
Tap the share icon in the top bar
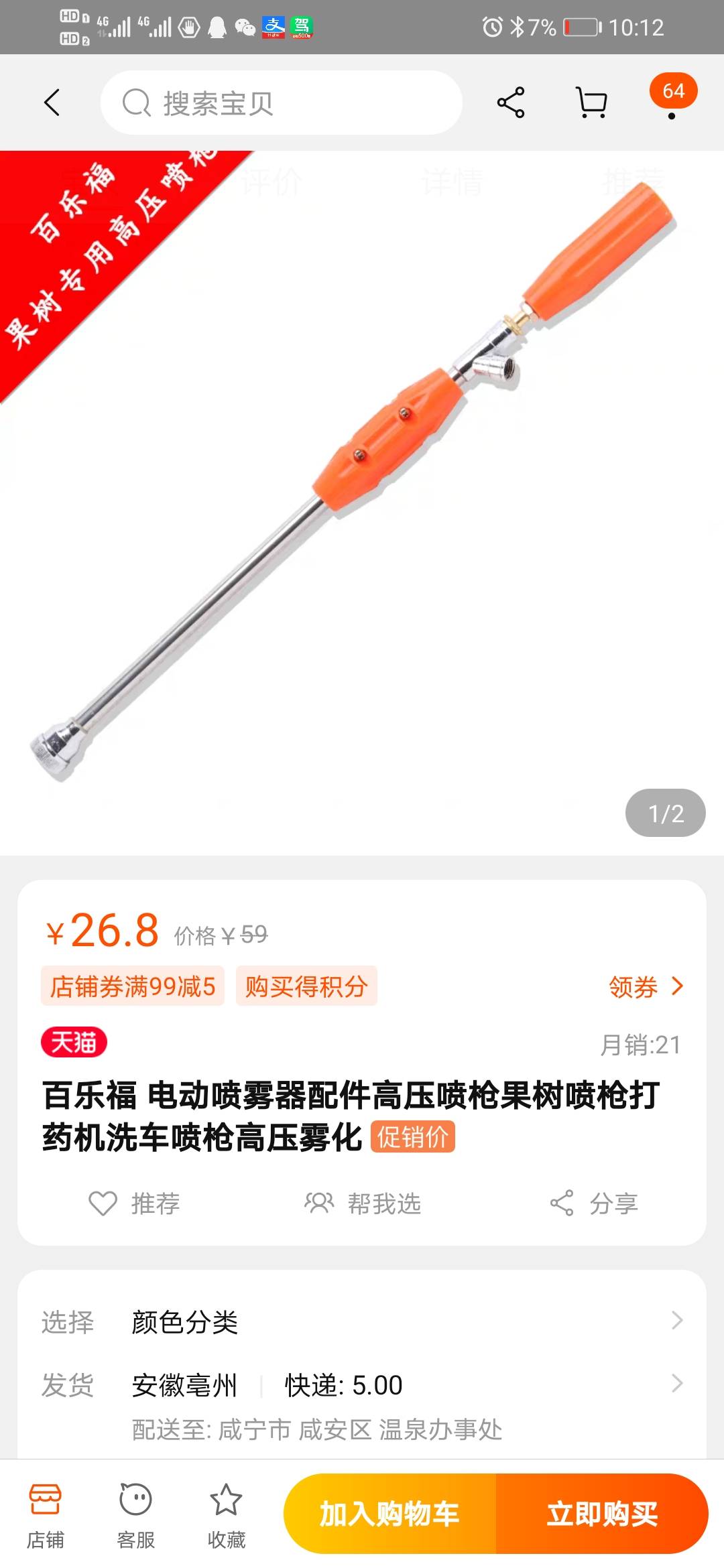(x=511, y=103)
